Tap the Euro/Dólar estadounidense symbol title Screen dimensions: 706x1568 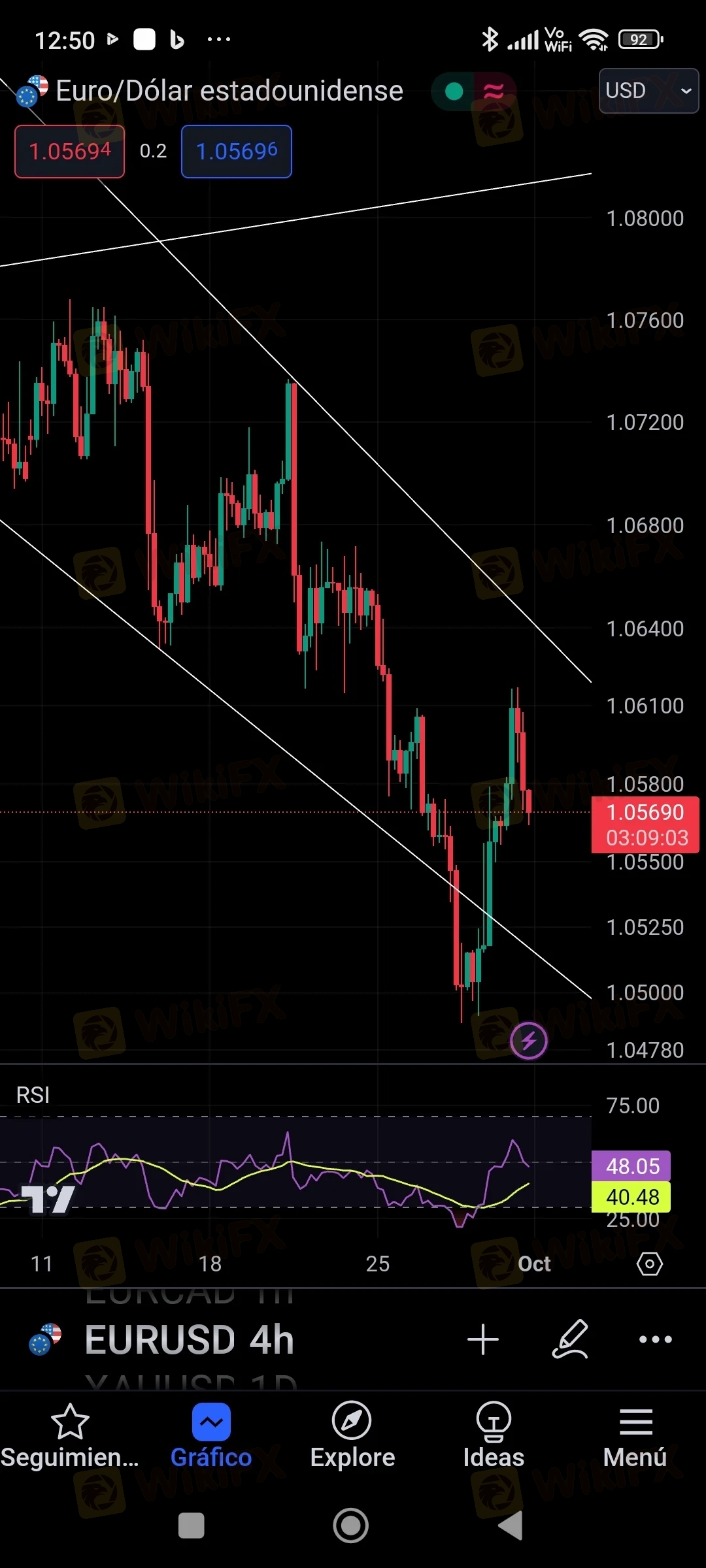coord(229,91)
